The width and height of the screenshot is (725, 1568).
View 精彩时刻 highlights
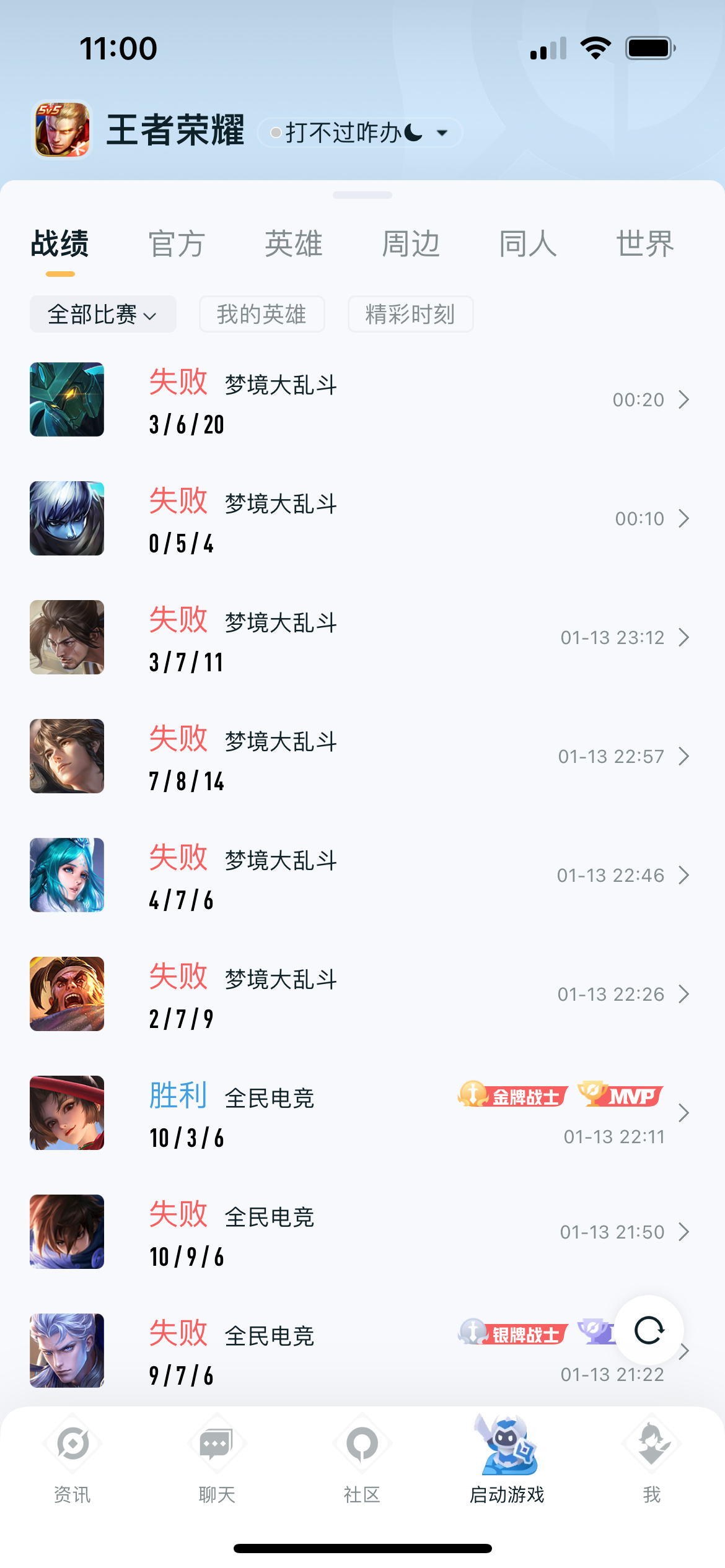coord(410,315)
